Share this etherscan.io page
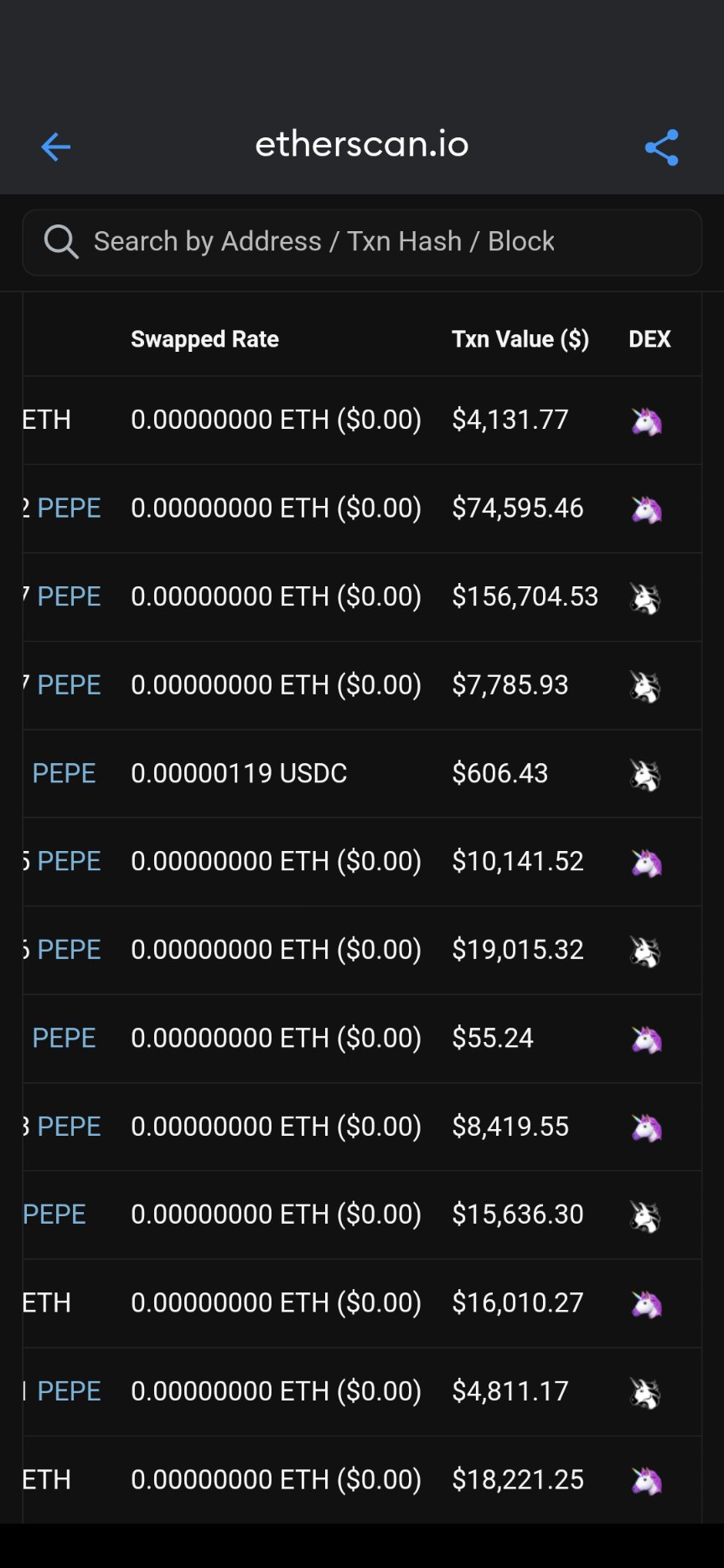 pyautogui.click(x=661, y=147)
